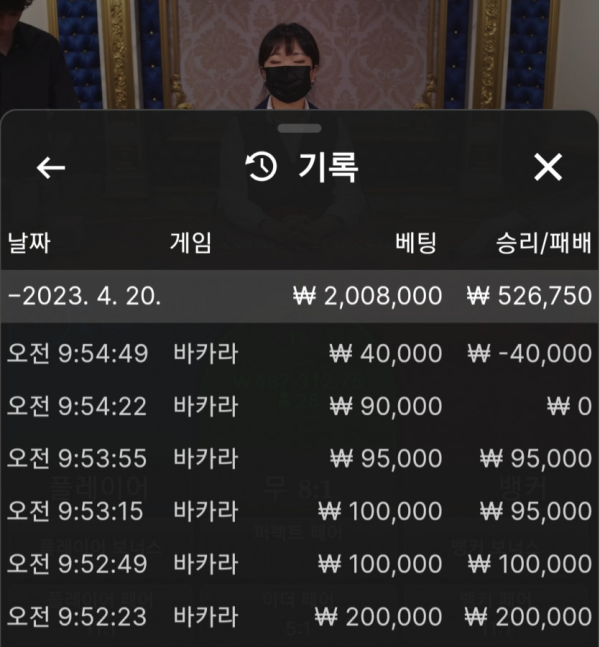Close the 기록 history panel
Screen dimensions: 600x647
[x=548, y=168]
